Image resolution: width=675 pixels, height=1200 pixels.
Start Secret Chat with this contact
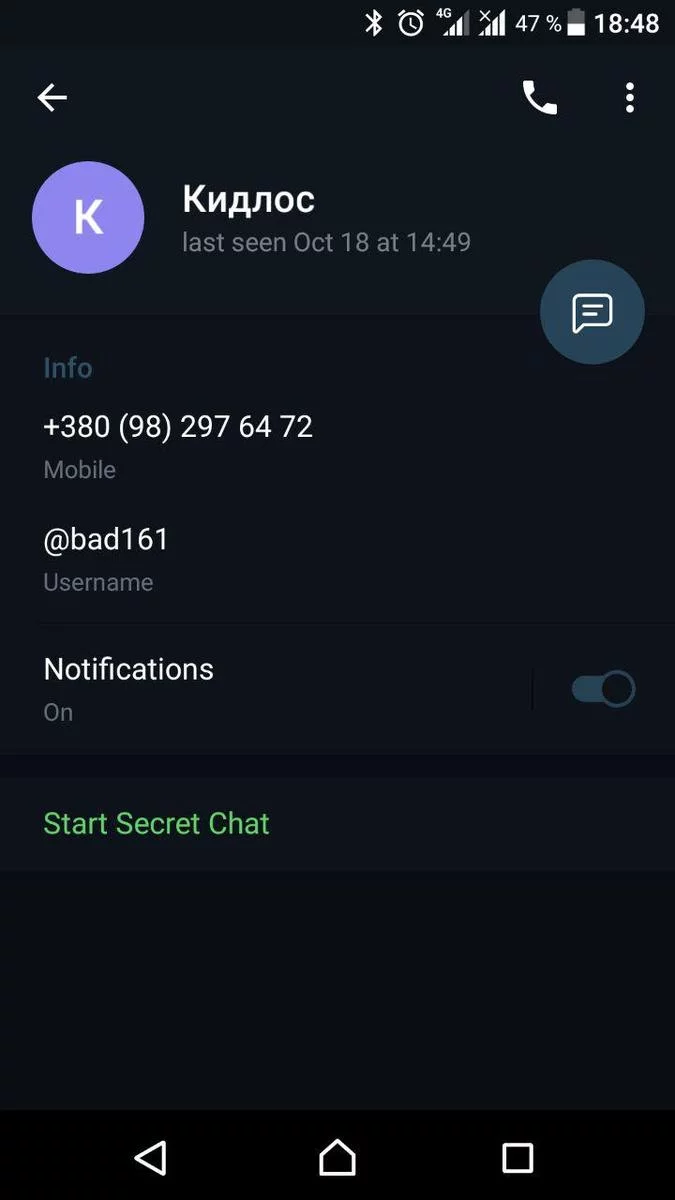pyautogui.click(x=157, y=823)
